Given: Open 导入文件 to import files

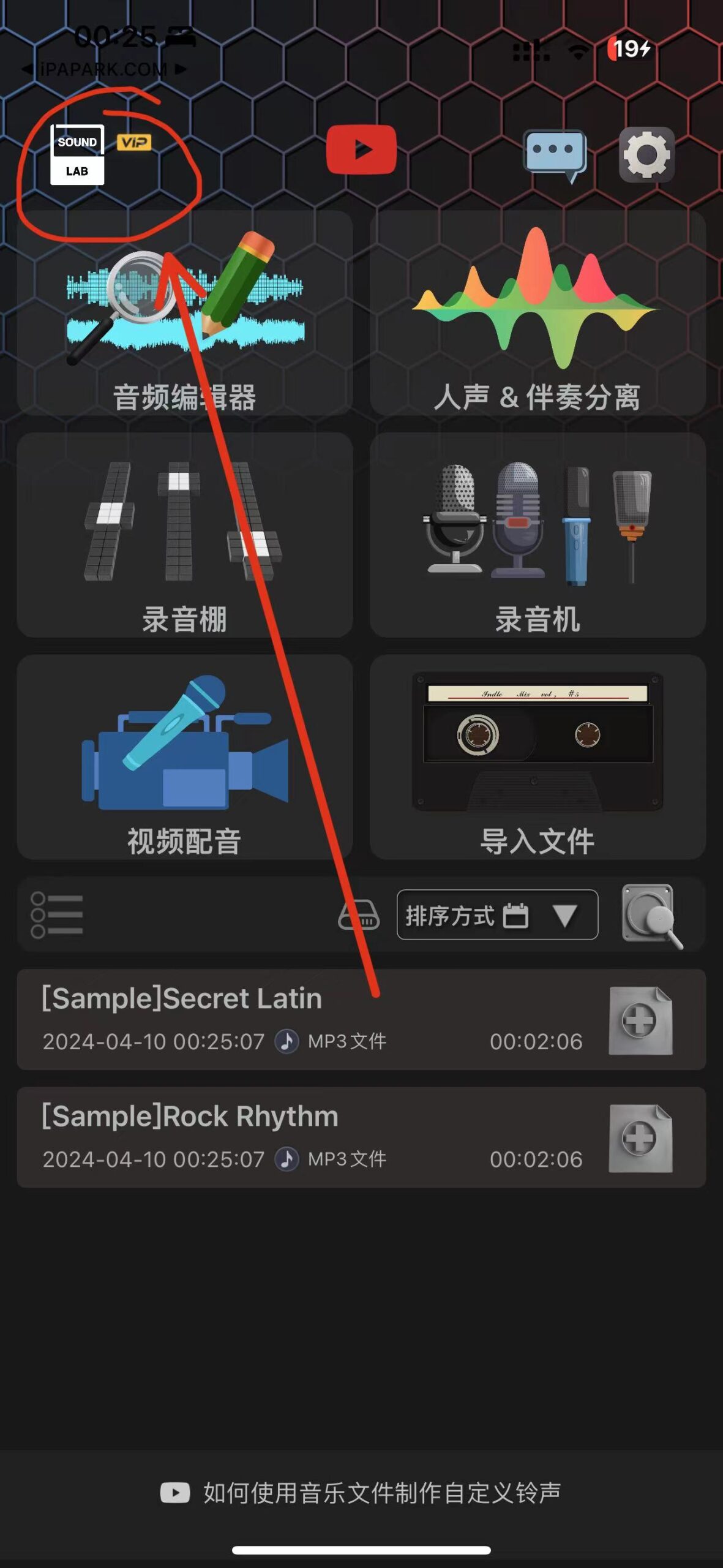Looking at the screenshot, I should (537, 758).
